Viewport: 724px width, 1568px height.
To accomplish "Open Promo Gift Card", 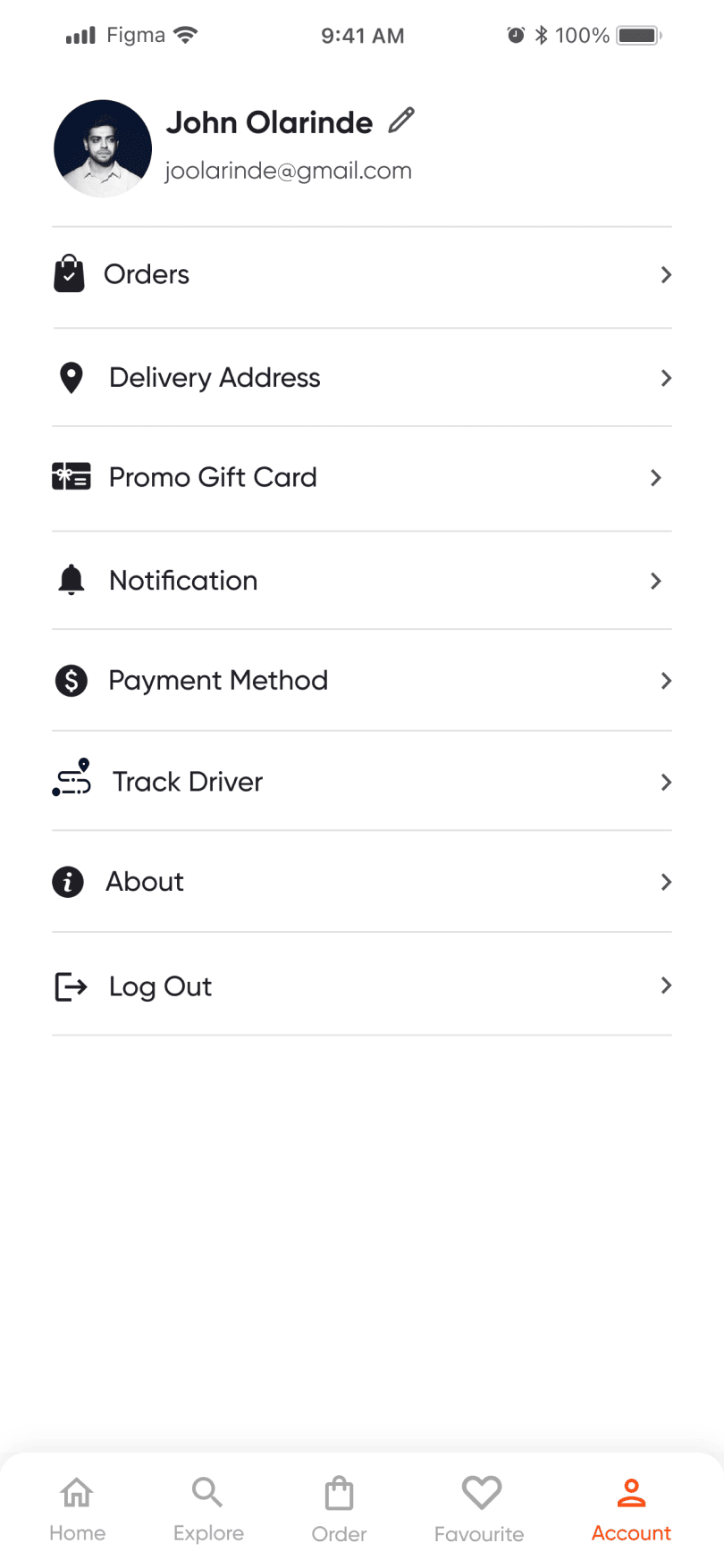I will [362, 478].
